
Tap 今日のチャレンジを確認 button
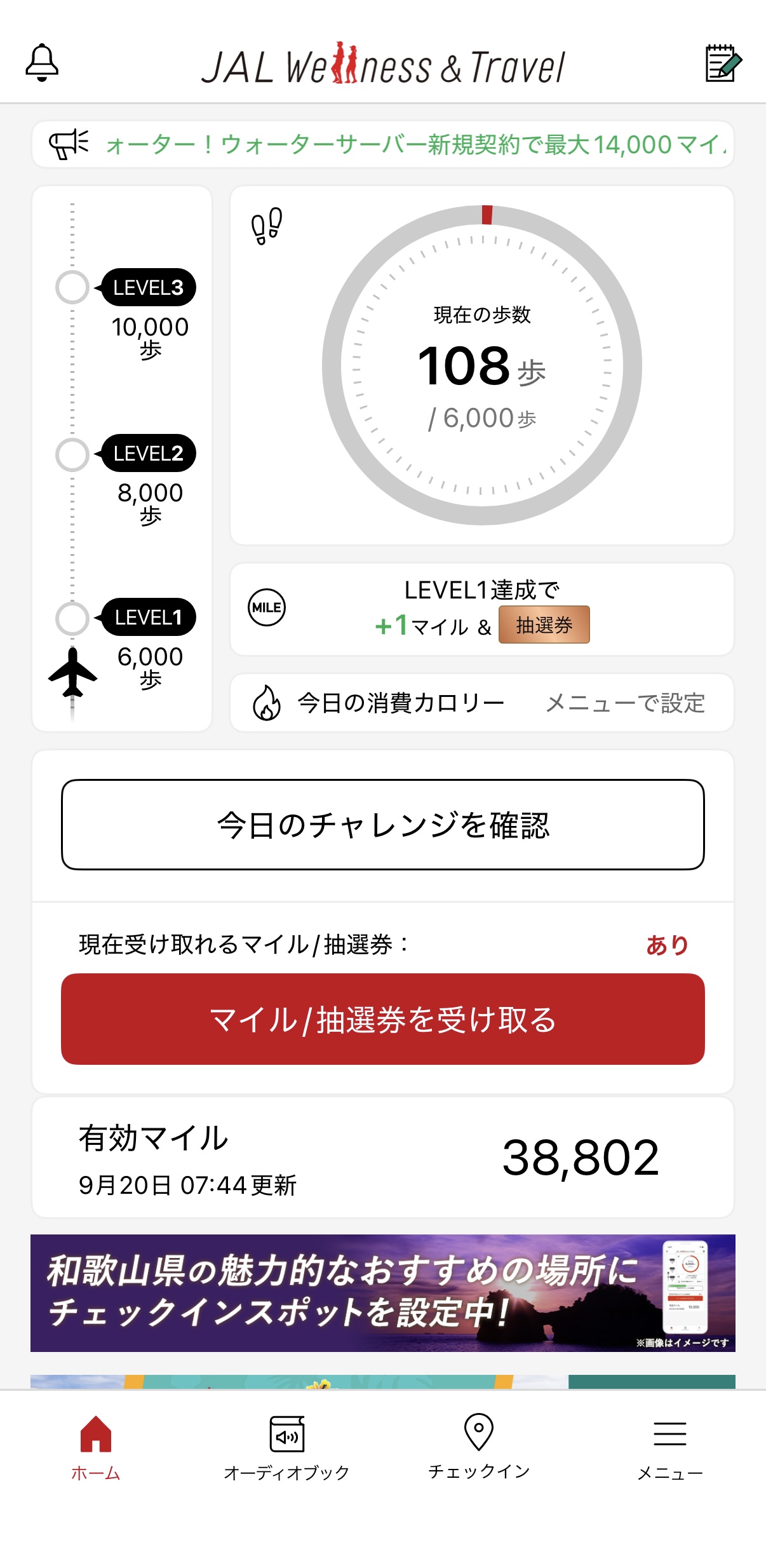[383, 825]
